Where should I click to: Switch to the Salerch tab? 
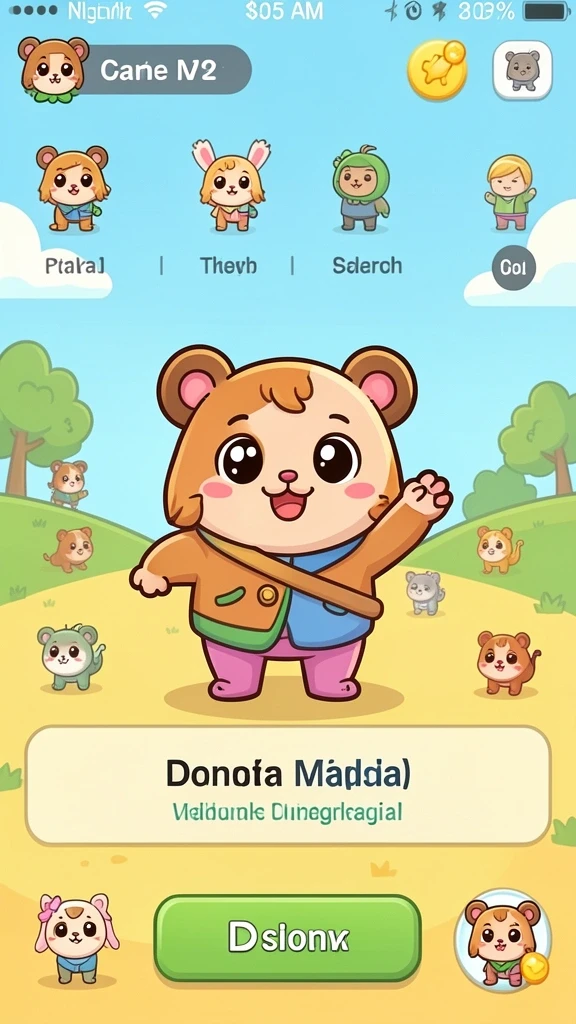[x=367, y=266]
